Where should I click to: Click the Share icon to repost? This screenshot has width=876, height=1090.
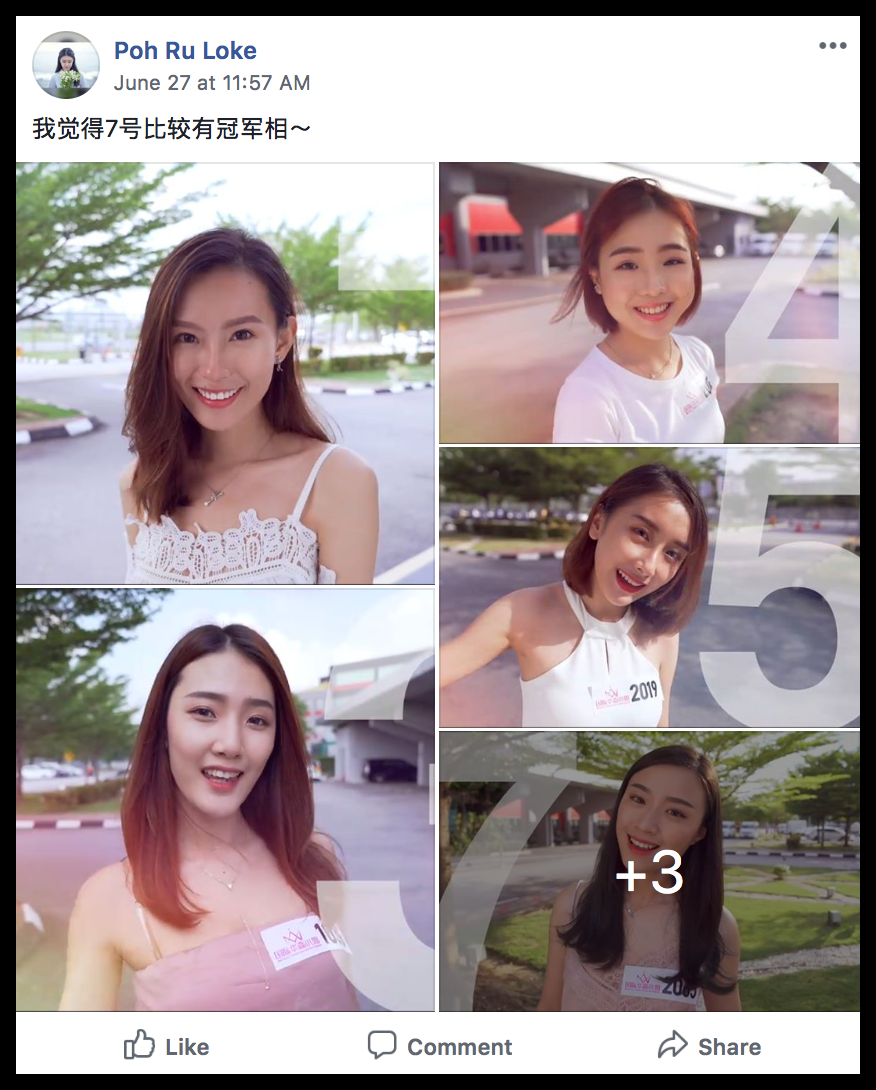point(673,1046)
